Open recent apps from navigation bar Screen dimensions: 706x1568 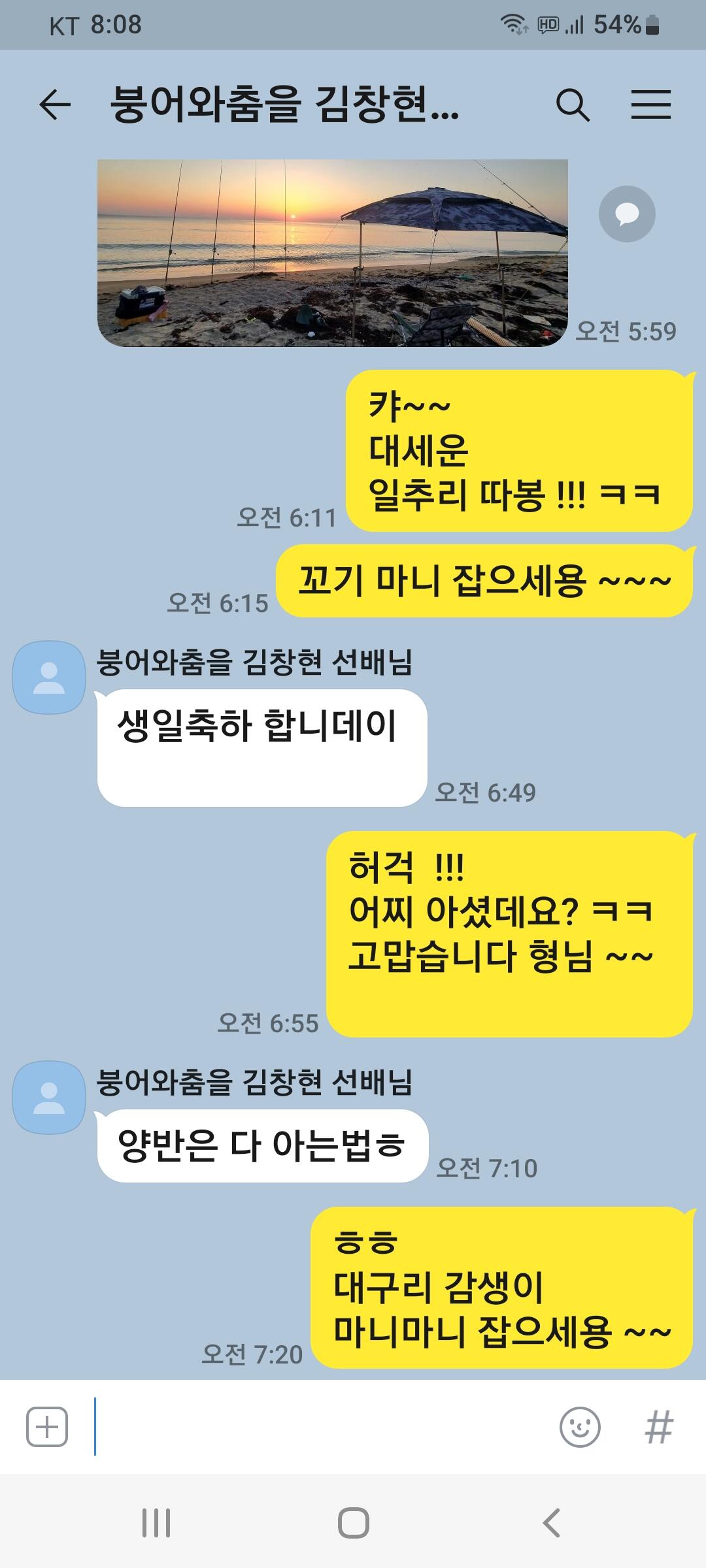point(156,1523)
